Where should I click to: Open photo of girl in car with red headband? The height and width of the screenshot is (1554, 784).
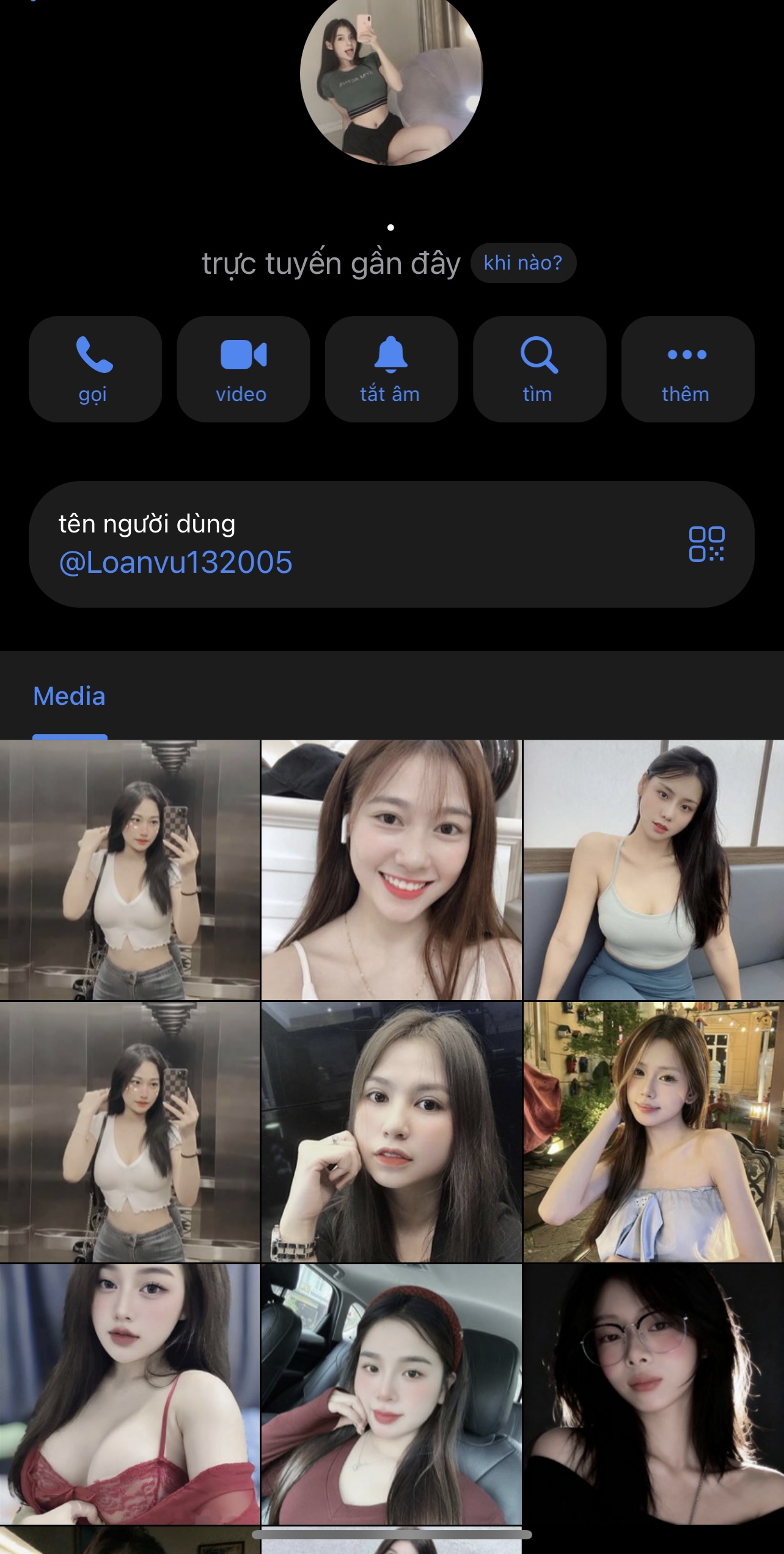tap(391, 1393)
